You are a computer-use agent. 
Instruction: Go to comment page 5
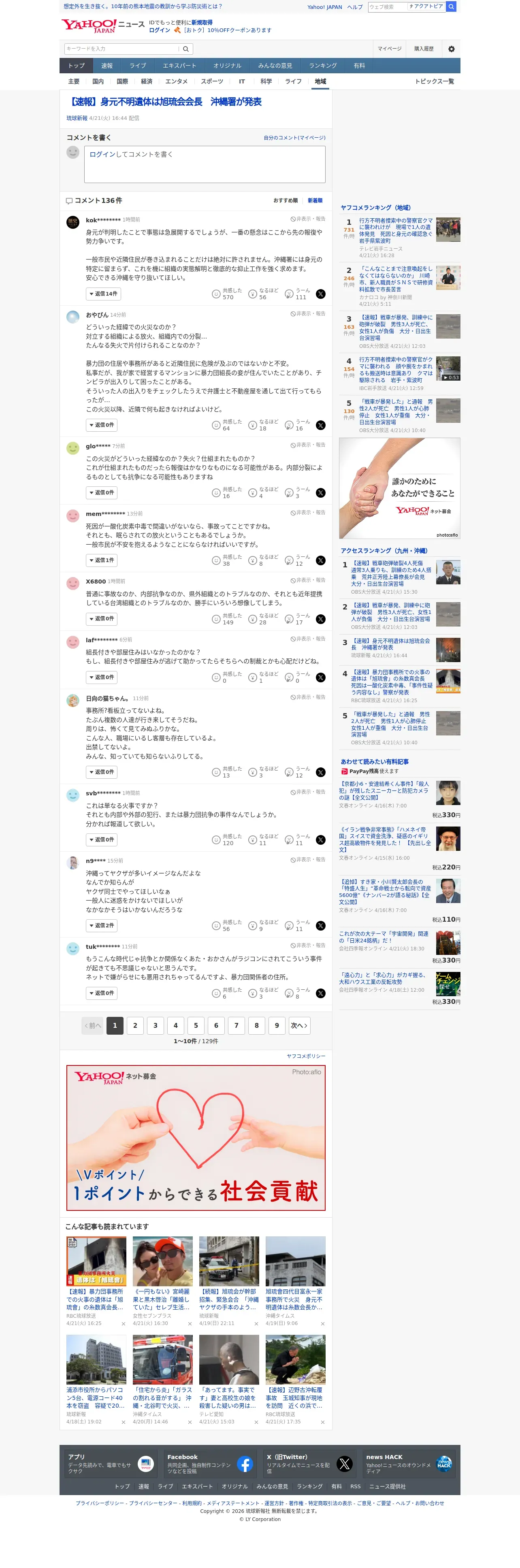(196, 1026)
